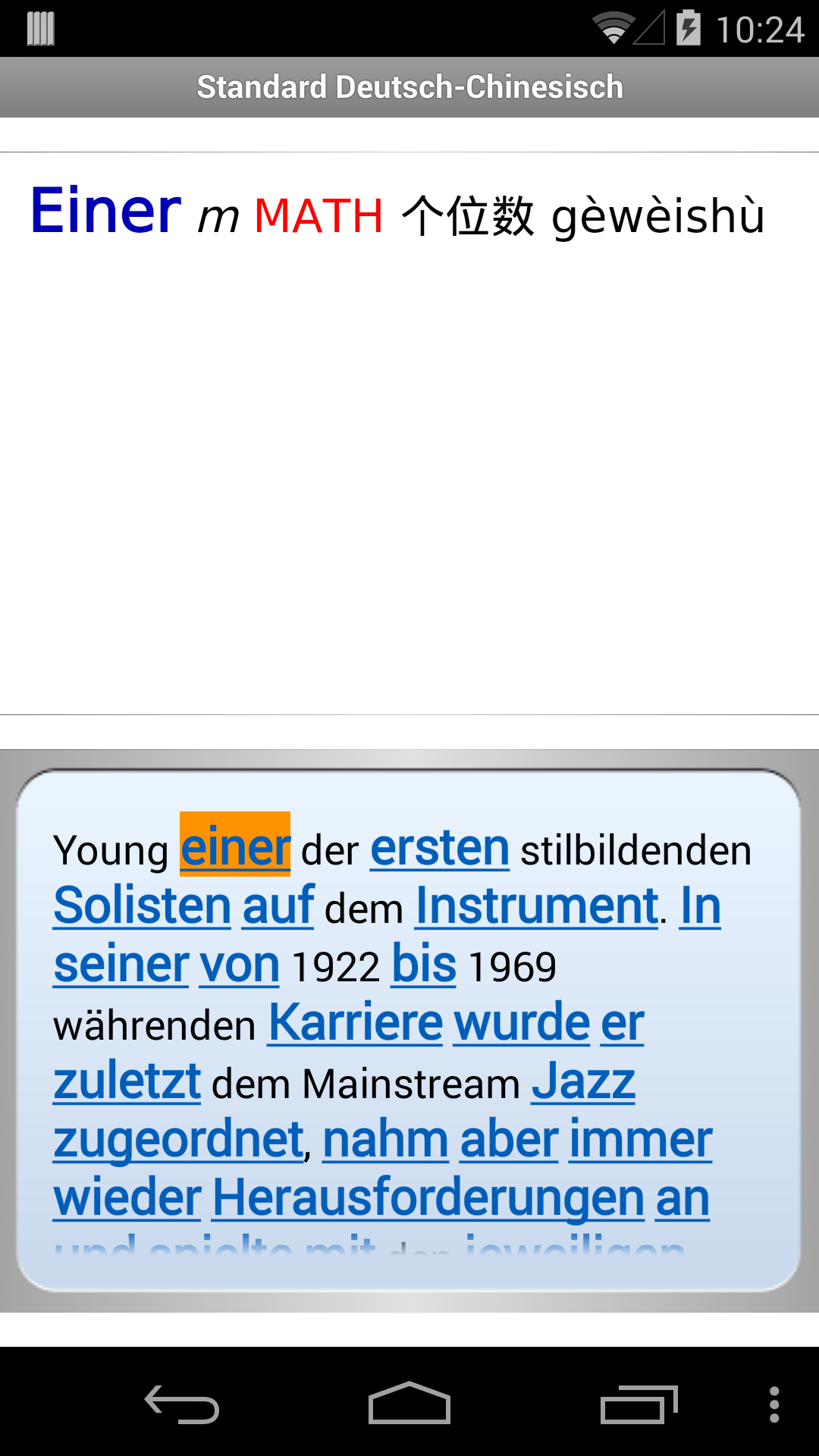
Task: Look up the word 'von'
Action: point(239,965)
